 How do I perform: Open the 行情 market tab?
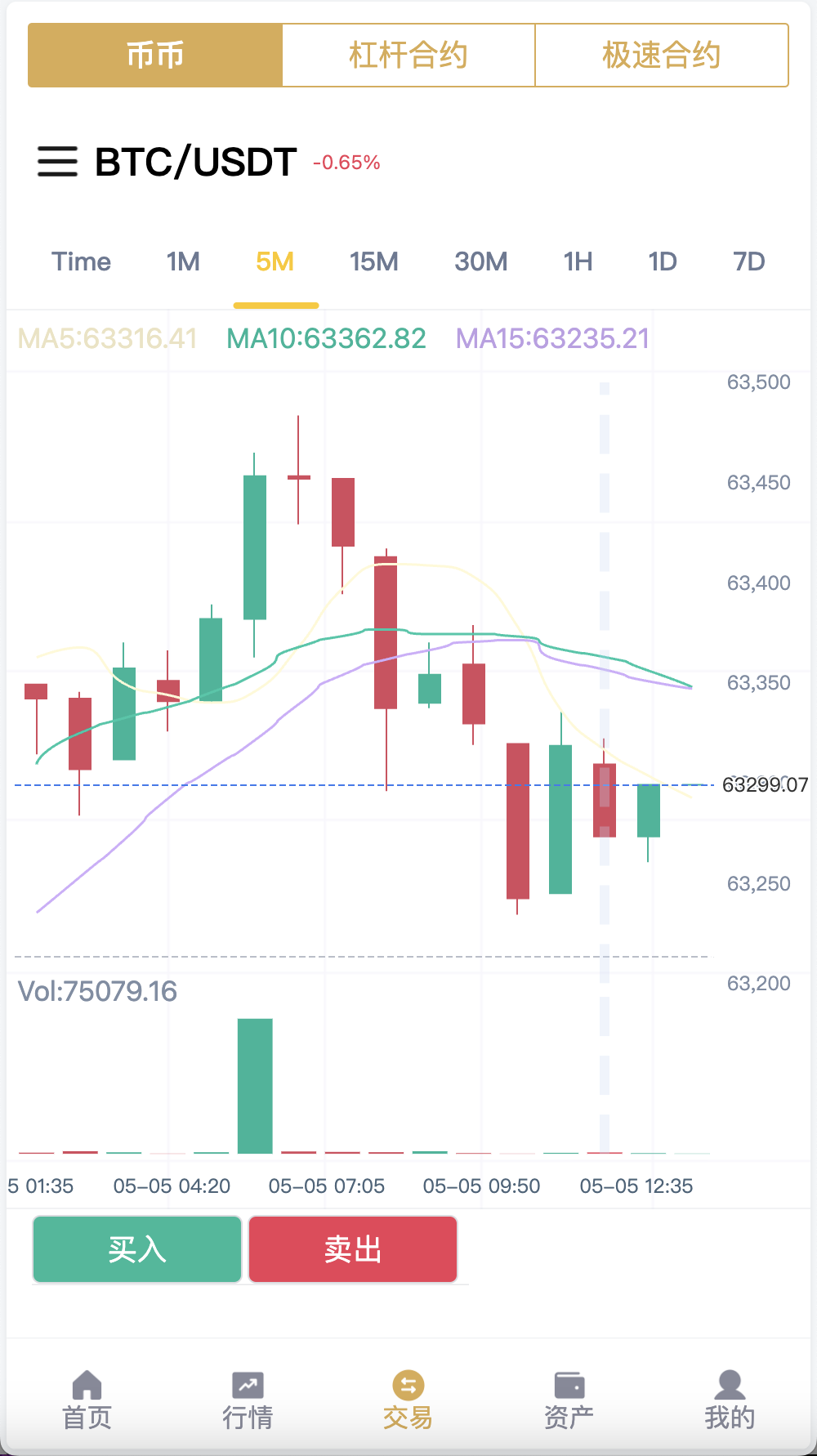click(248, 1400)
